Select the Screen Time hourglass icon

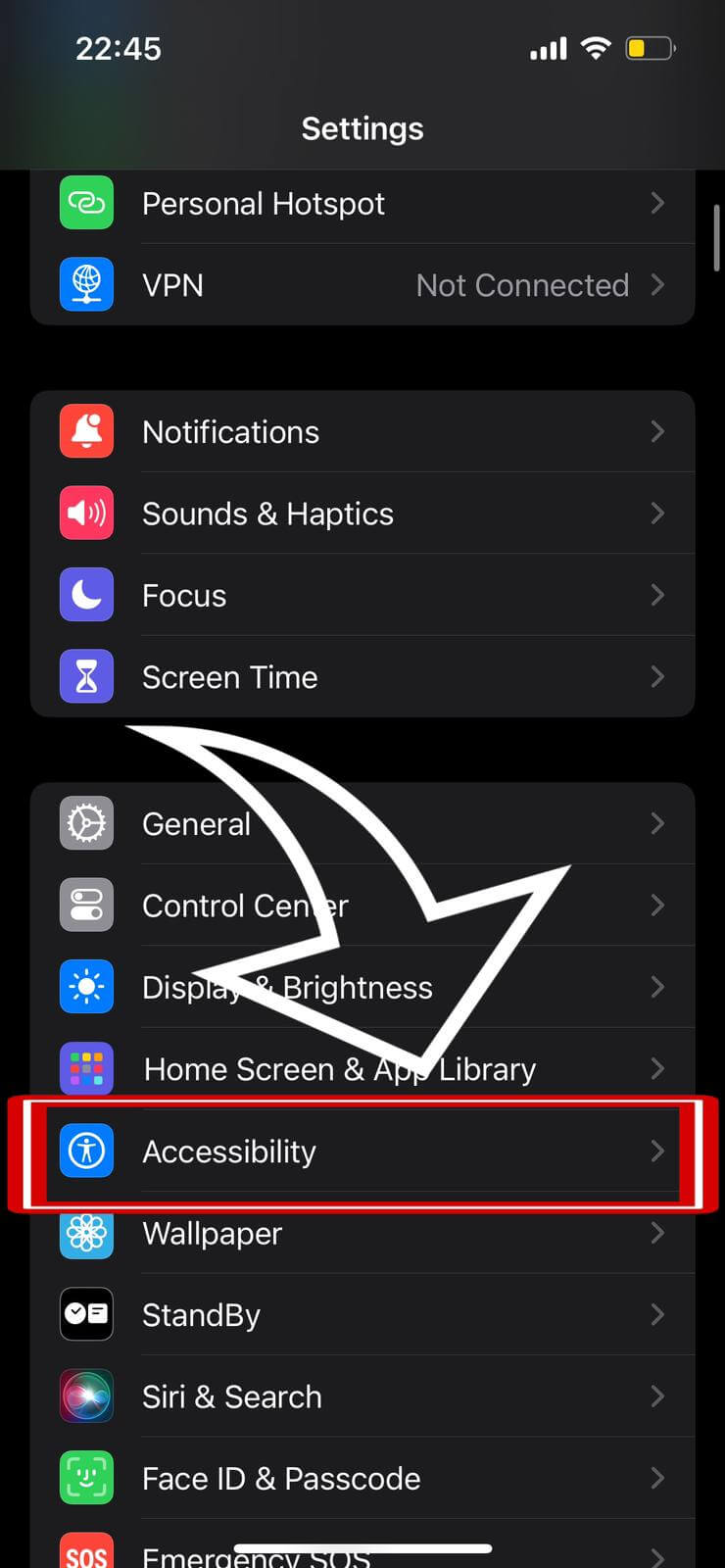(x=86, y=676)
